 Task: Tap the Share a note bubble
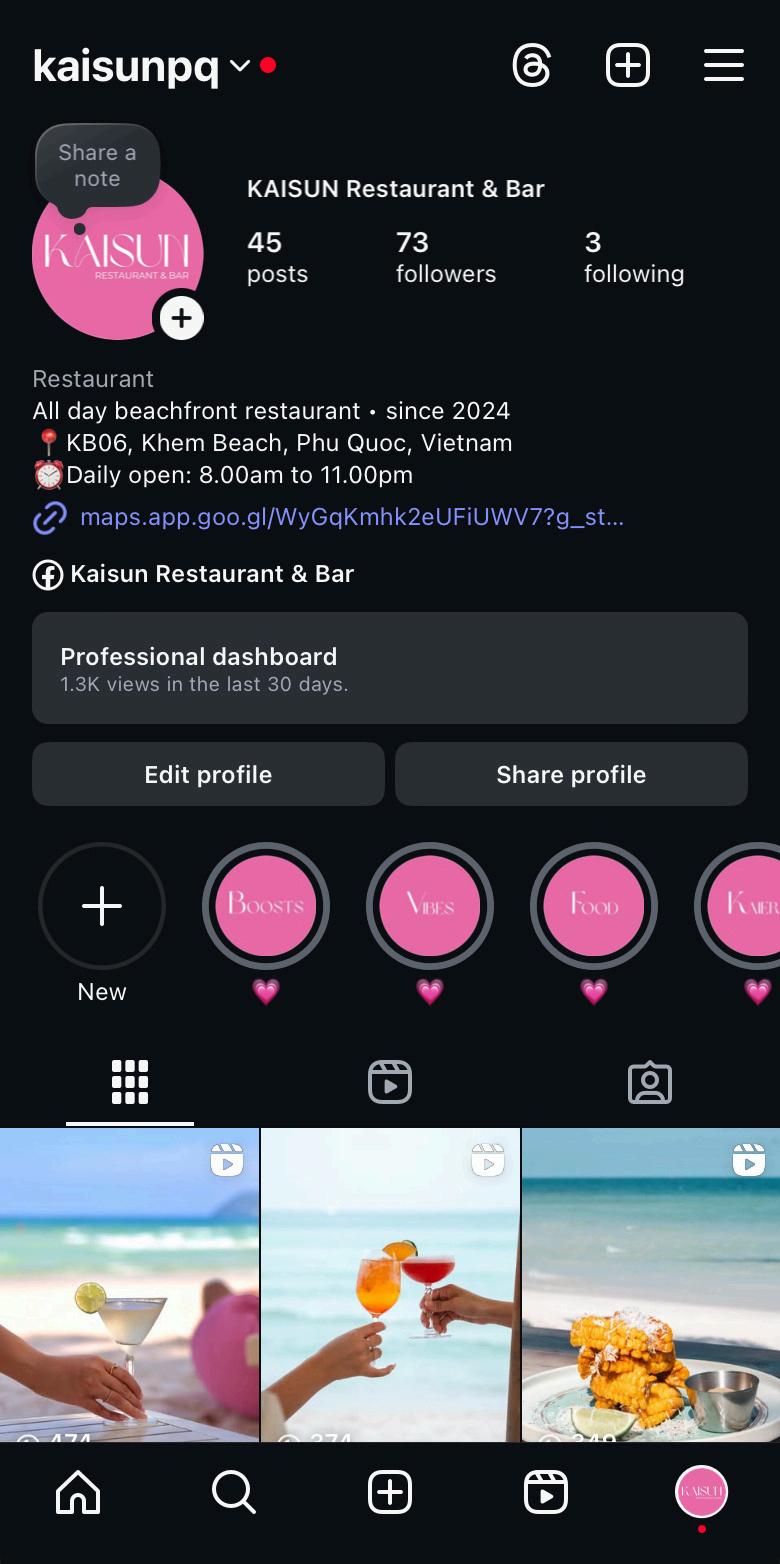coord(97,166)
